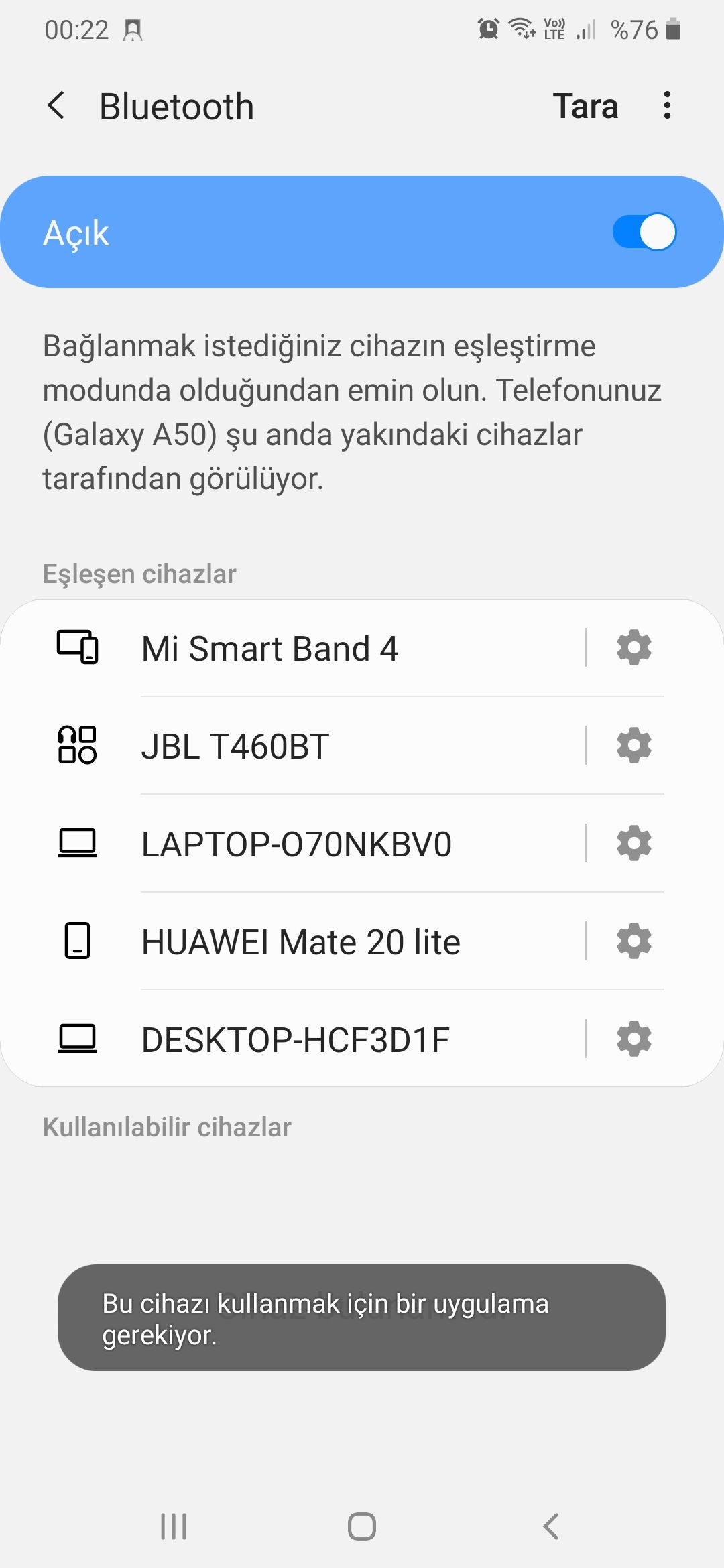Viewport: 724px width, 1568px height.
Task: Open settings gear for JBL T460BT
Action: click(x=633, y=745)
